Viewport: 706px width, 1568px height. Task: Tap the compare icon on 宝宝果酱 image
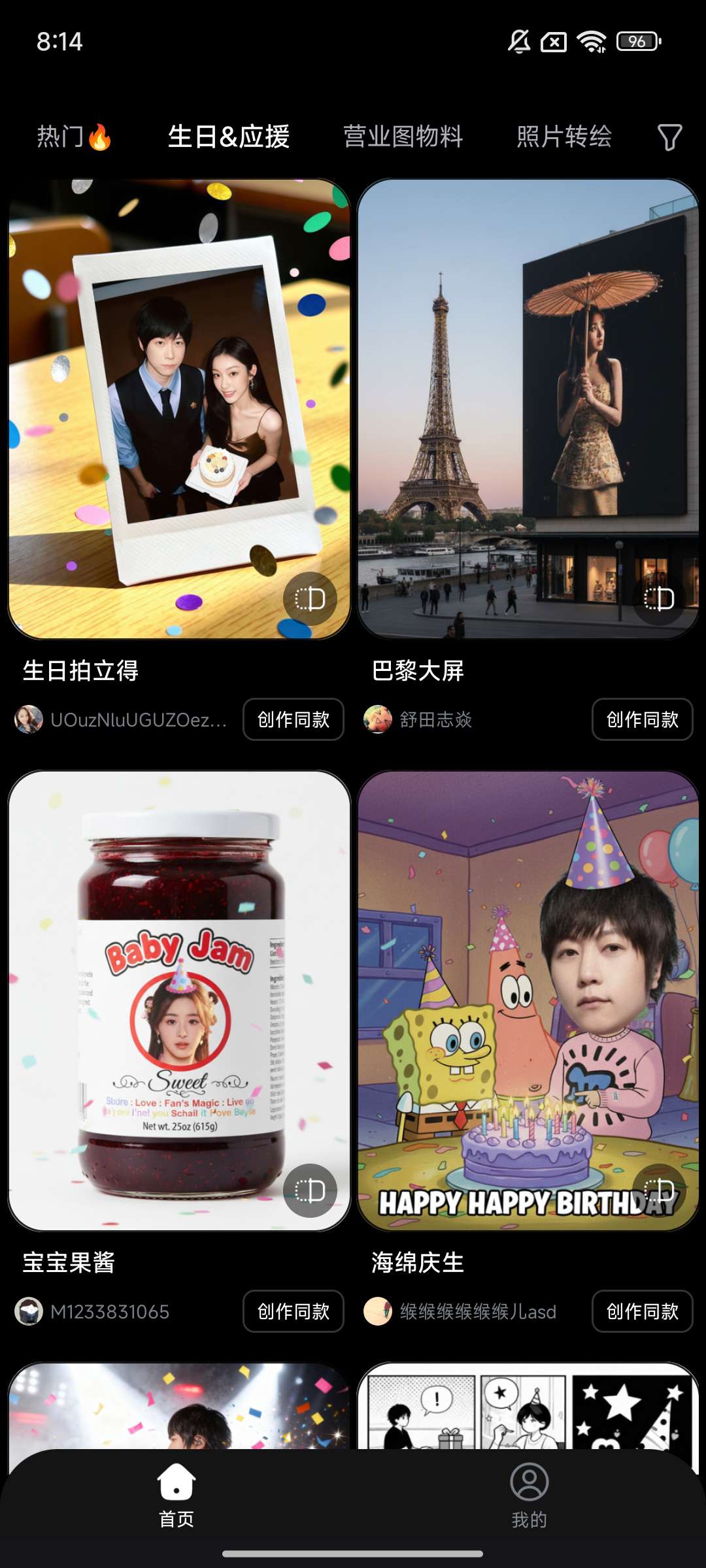310,1190
